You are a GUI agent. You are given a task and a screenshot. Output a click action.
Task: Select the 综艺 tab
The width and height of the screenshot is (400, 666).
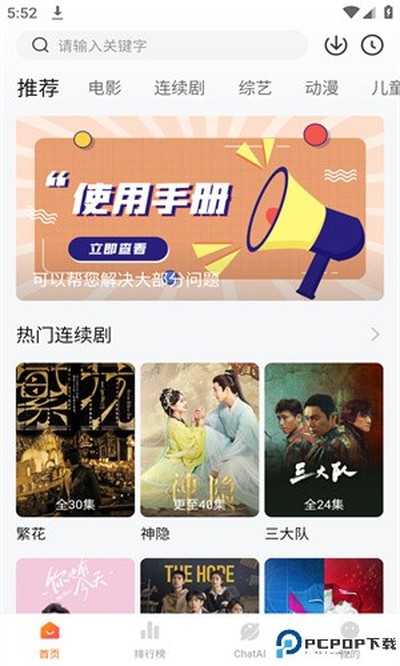pyautogui.click(x=255, y=88)
